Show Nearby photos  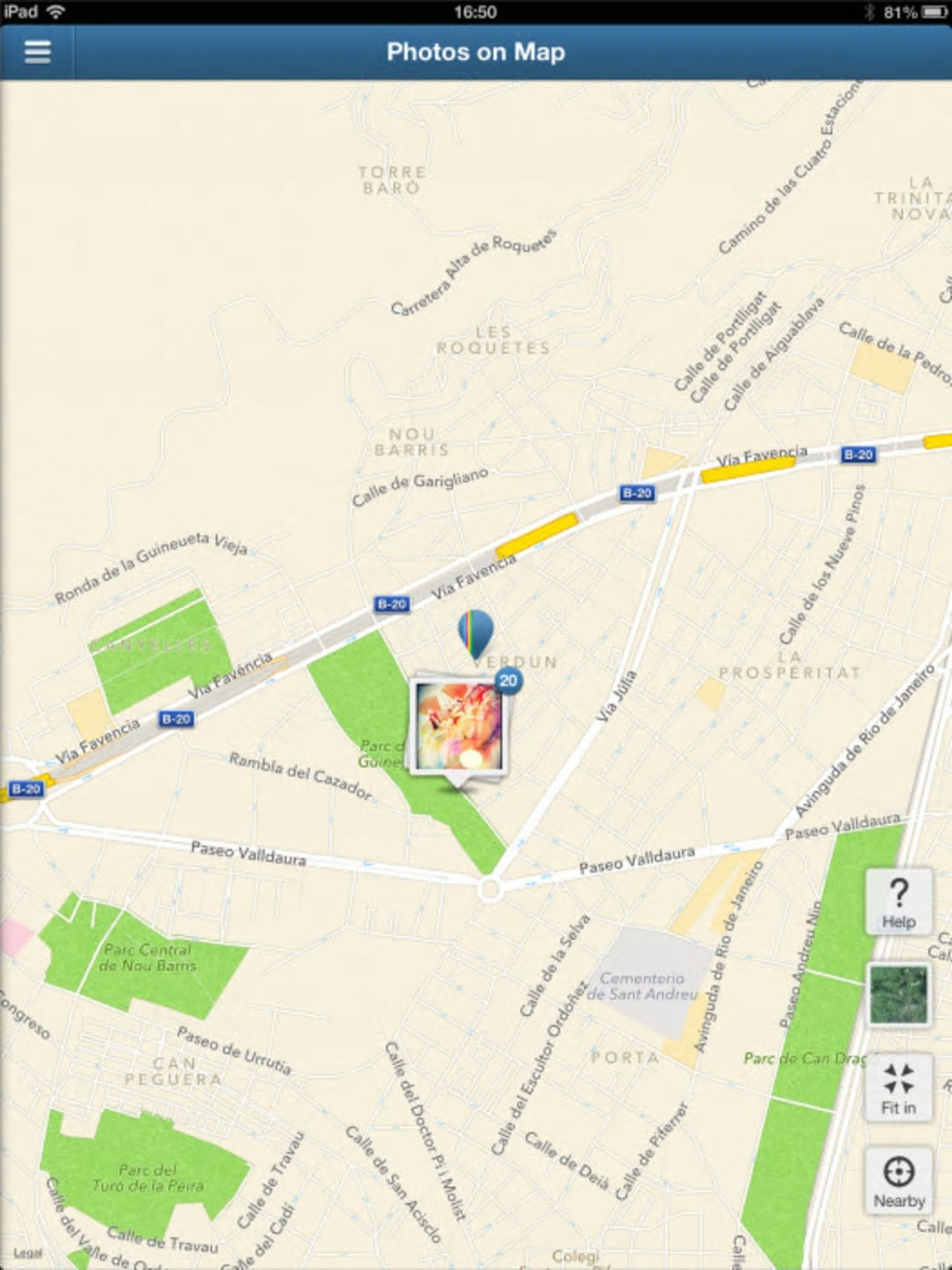pos(898,1180)
